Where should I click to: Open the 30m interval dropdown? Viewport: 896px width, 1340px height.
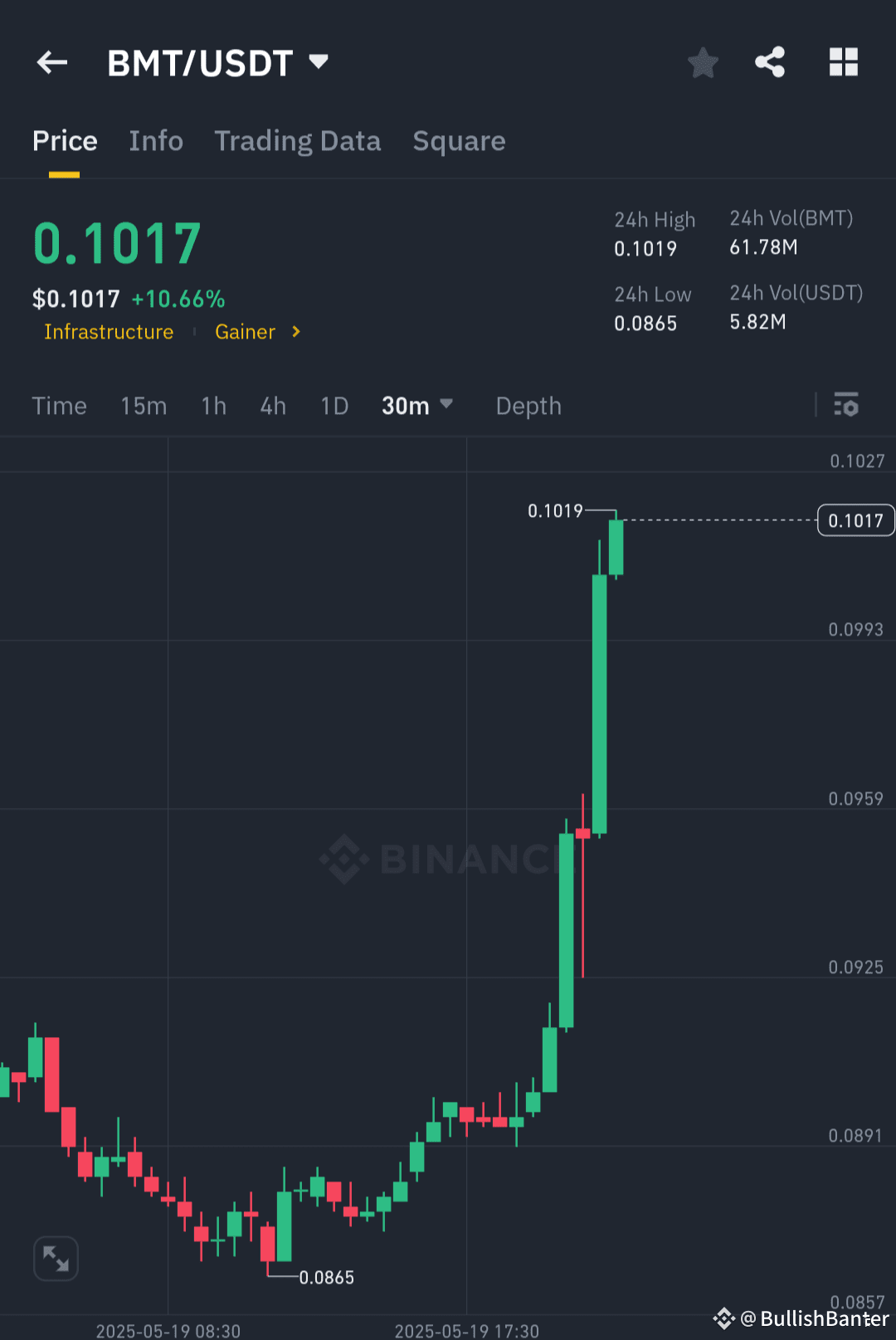coord(417,406)
